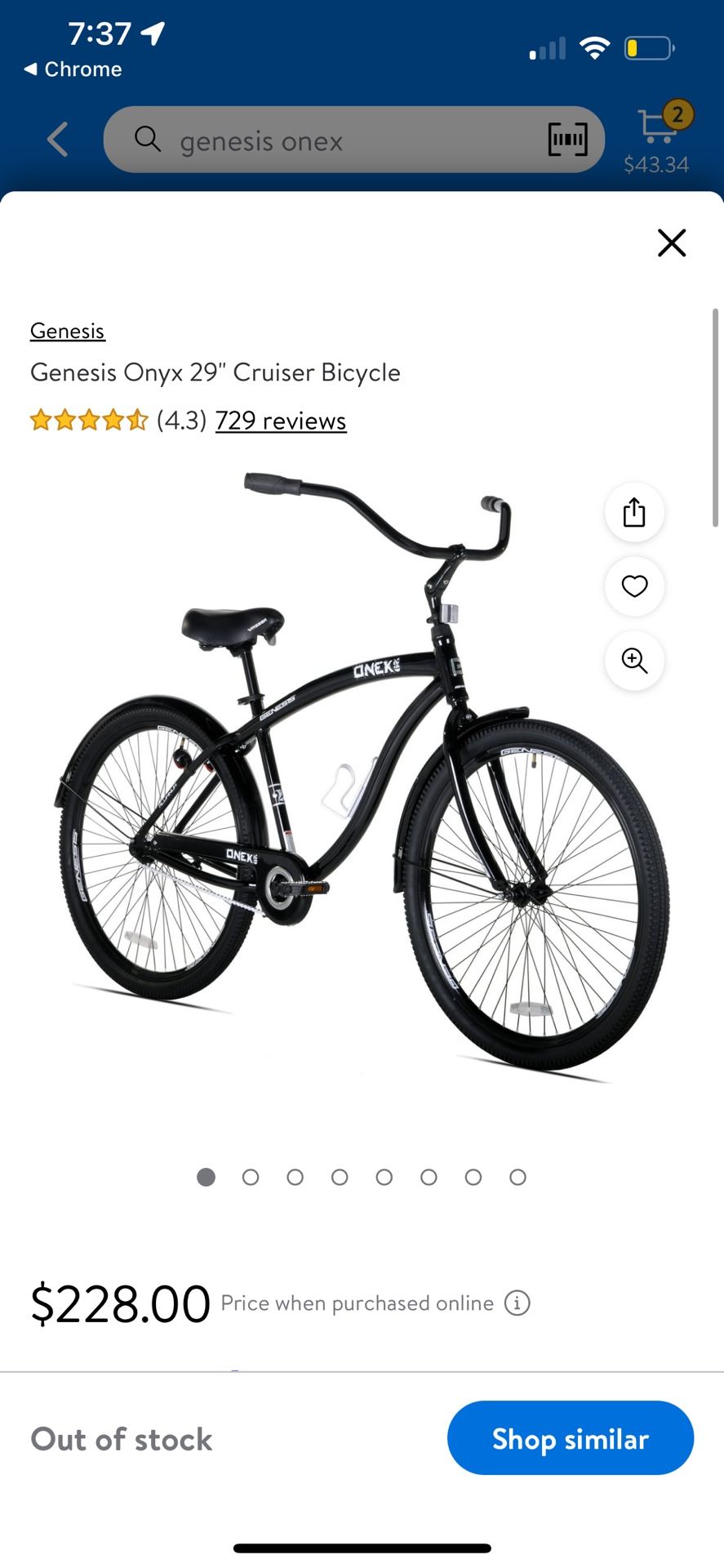Open the barcode scanner in search bar
Screen dimensions: 724x1568
pos(568,140)
